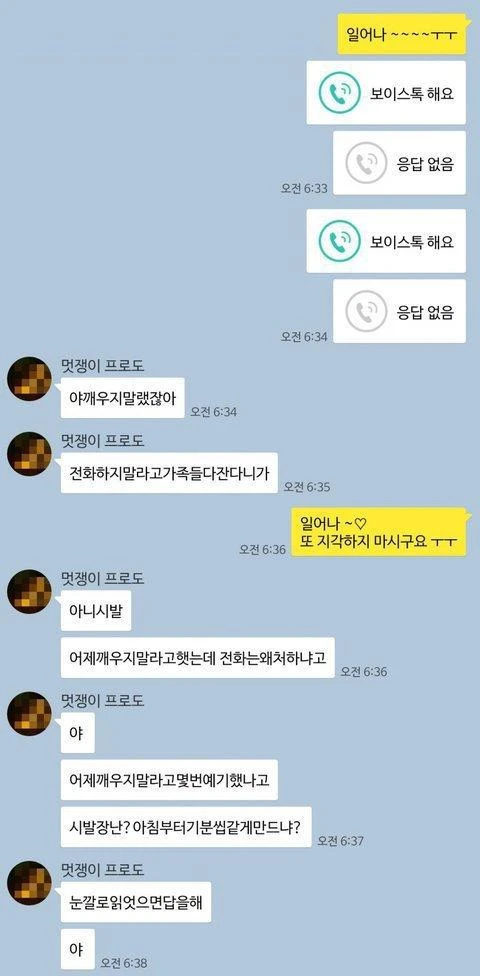Tap the 보이스톡 해요 call bubble sent before 오전 6:33
480x976 pixels.
pos(386,93)
